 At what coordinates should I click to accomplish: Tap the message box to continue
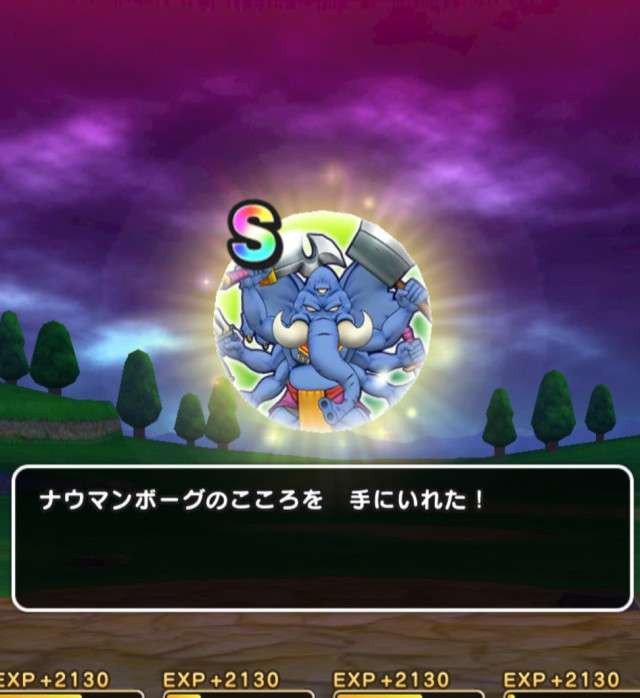(322, 538)
